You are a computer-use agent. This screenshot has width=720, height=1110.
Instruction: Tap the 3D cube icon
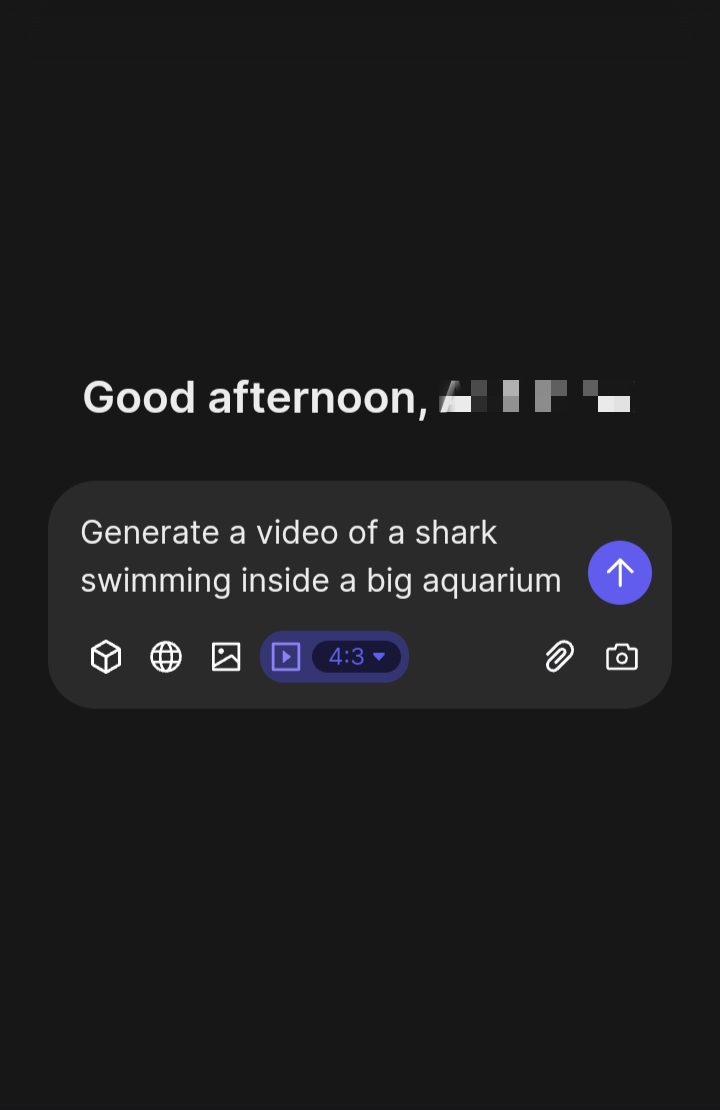coord(106,657)
